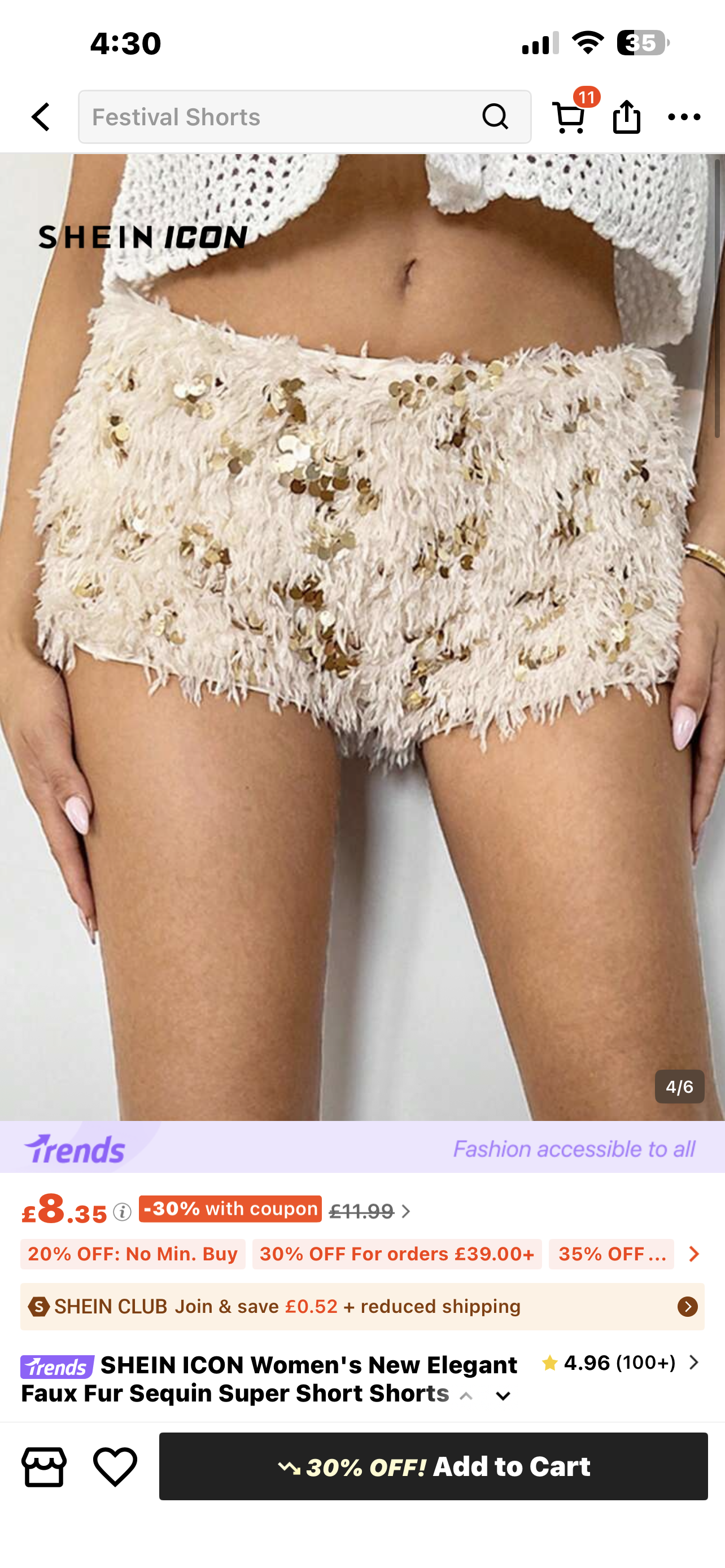Add these shorts to the wishlist
This screenshot has height=1568, width=725.
point(115,1466)
